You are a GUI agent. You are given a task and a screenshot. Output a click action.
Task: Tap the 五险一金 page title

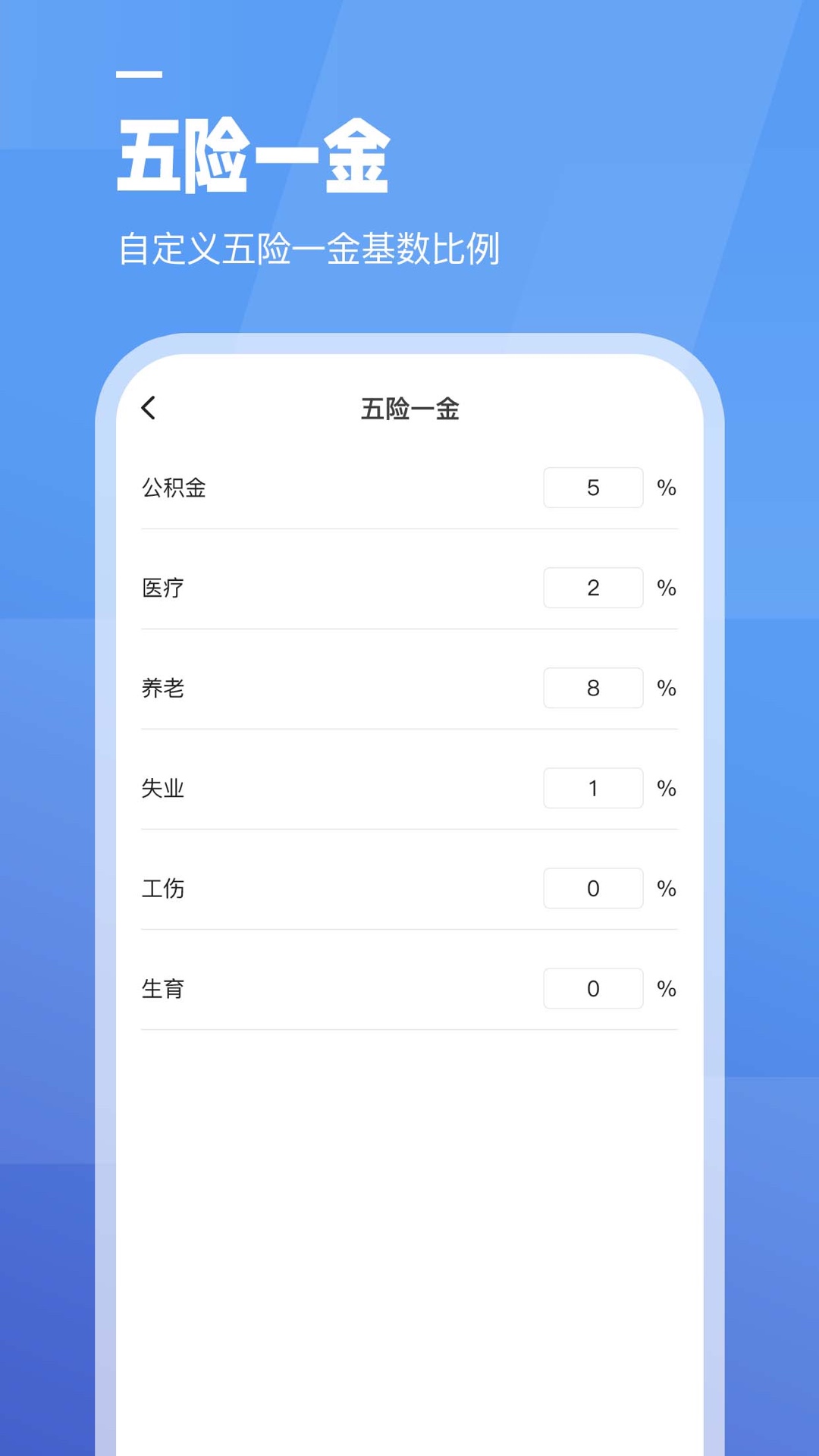409,408
